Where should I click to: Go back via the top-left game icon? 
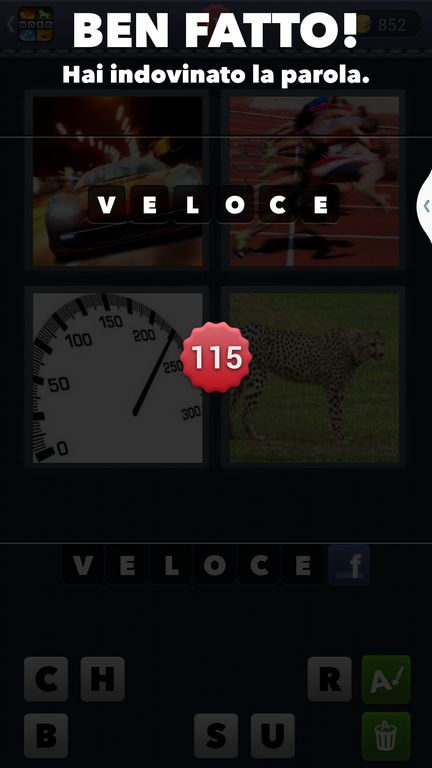(x=35, y=24)
